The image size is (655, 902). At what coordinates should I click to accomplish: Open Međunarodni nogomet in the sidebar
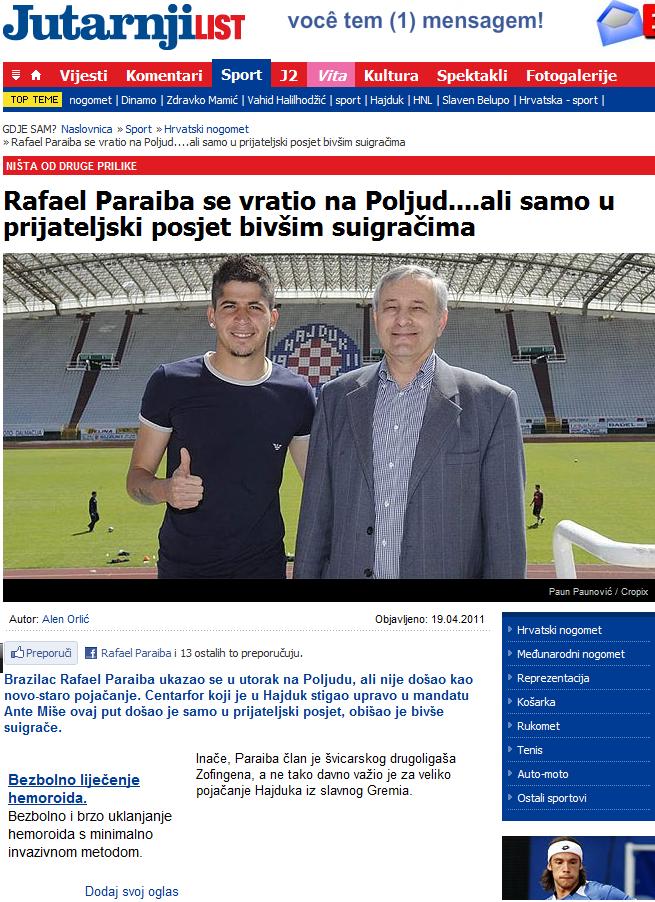click(x=570, y=654)
